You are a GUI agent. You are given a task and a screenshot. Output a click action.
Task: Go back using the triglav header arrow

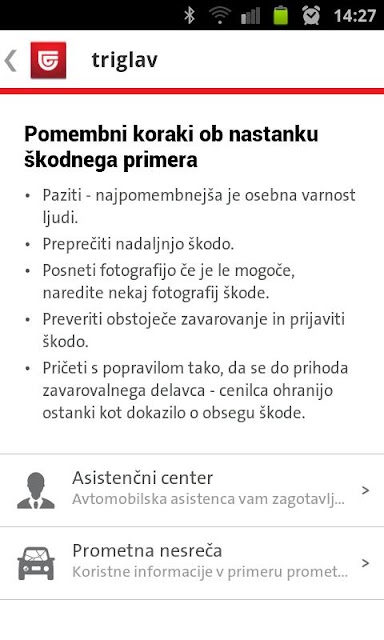(x=11, y=60)
